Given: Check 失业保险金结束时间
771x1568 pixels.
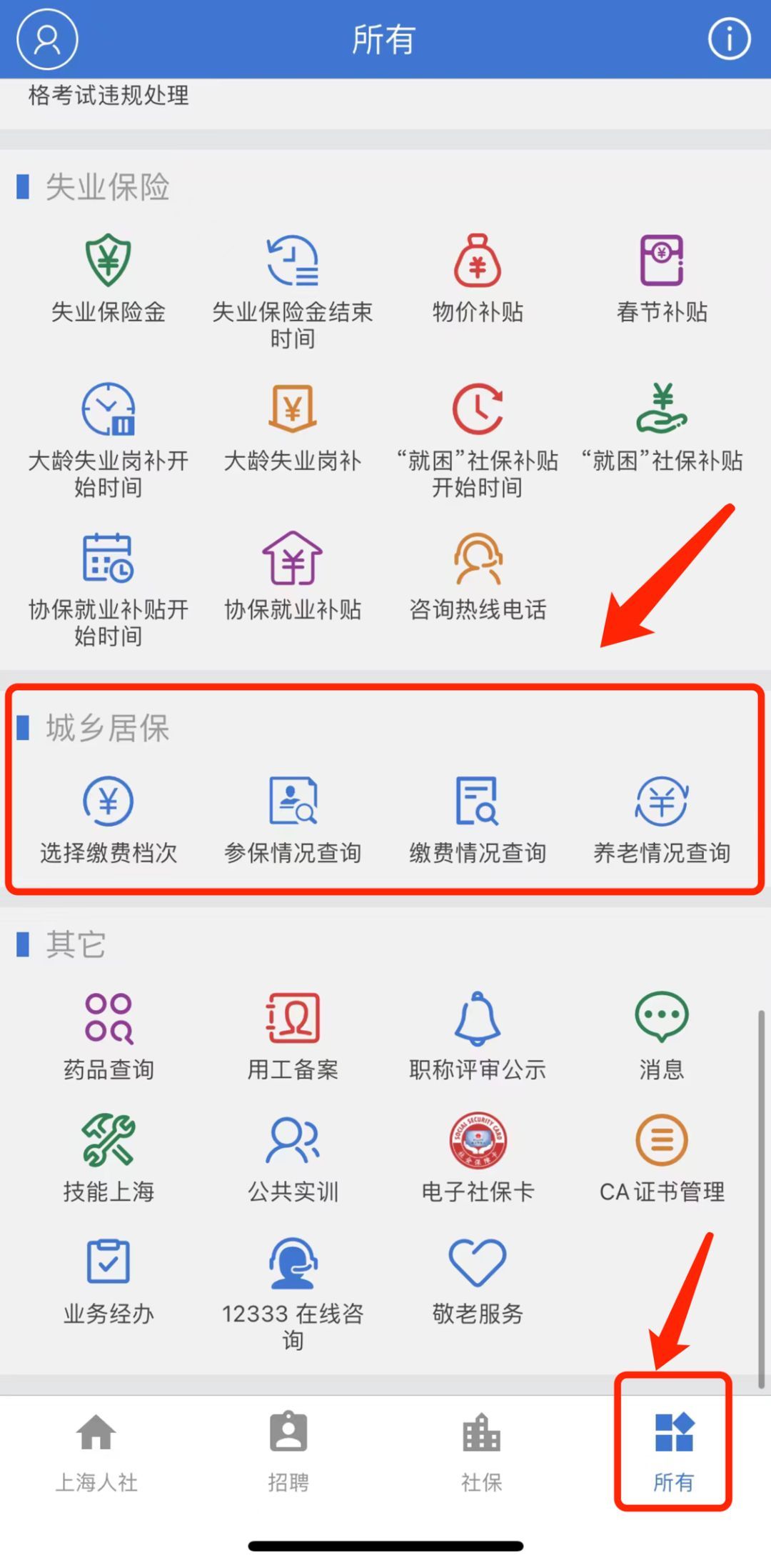Looking at the screenshot, I should 293,289.
